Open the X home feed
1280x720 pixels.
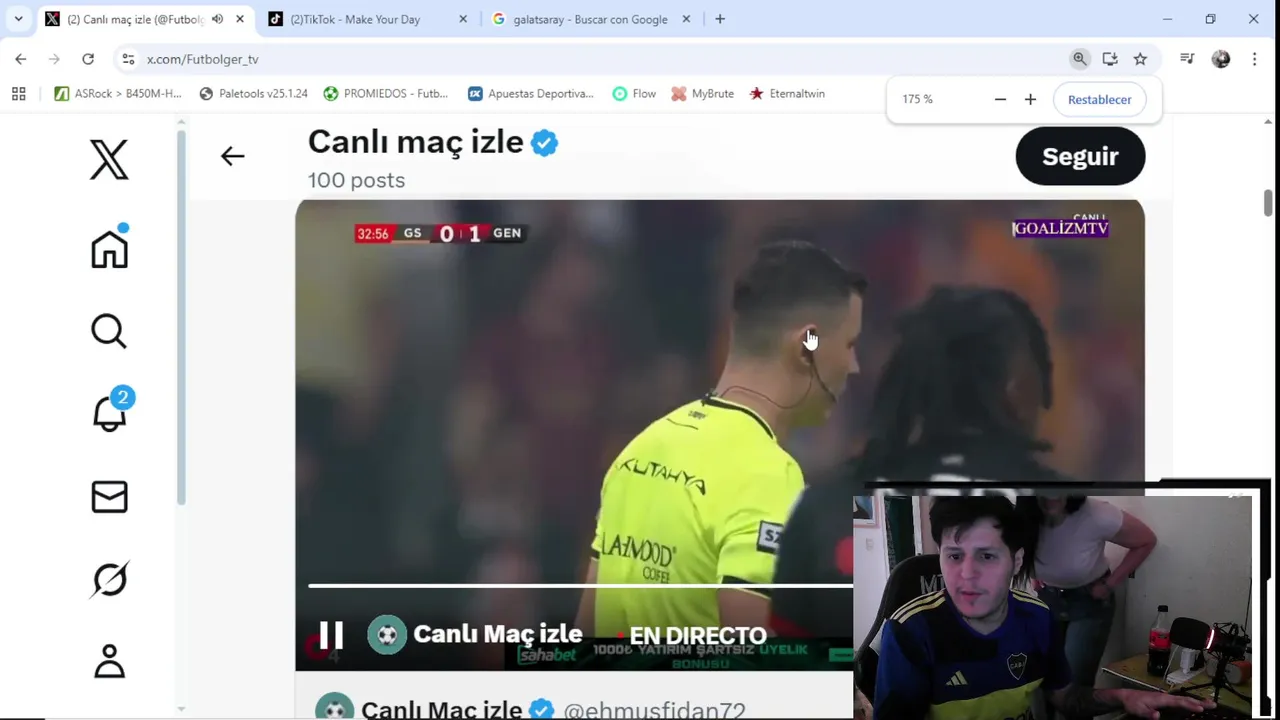click(x=109, y=247)
